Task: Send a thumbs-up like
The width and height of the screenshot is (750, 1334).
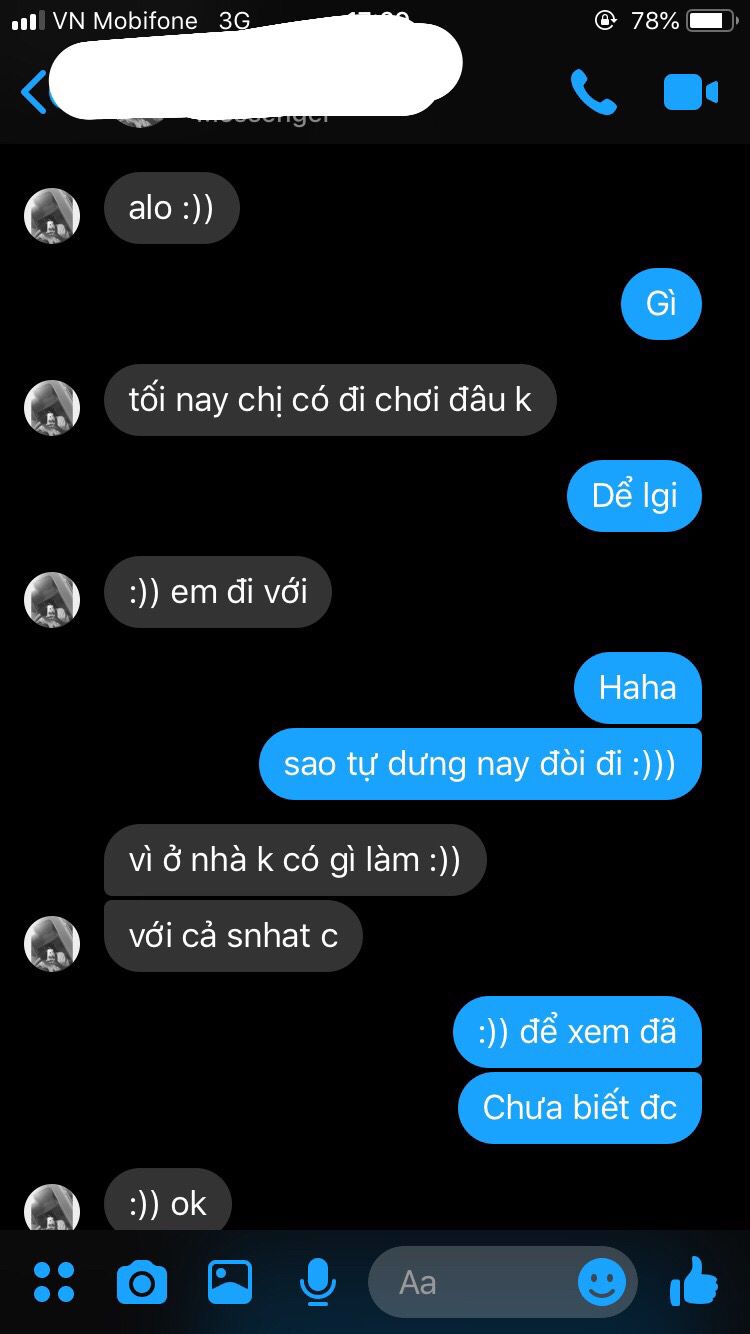Action: click(x=693, y=1280)
